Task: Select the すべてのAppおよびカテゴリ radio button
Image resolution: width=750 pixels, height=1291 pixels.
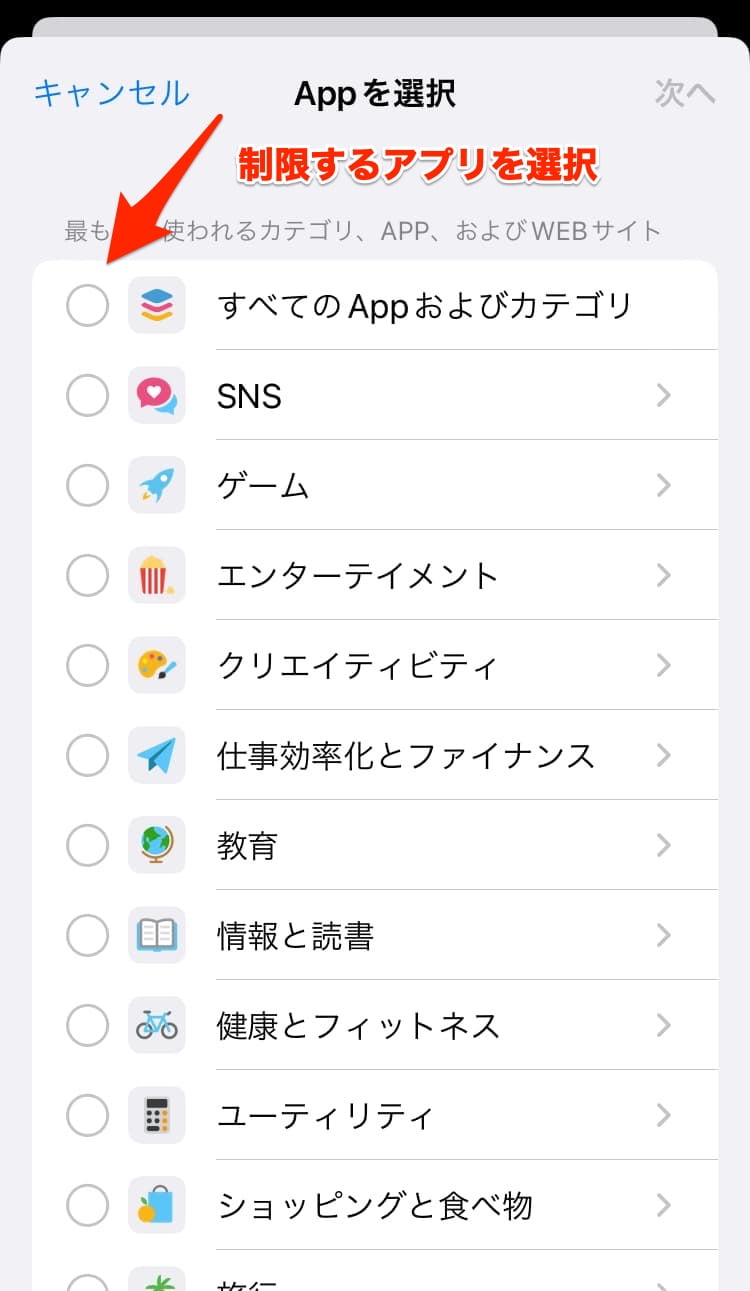Action: click(87, 305)
